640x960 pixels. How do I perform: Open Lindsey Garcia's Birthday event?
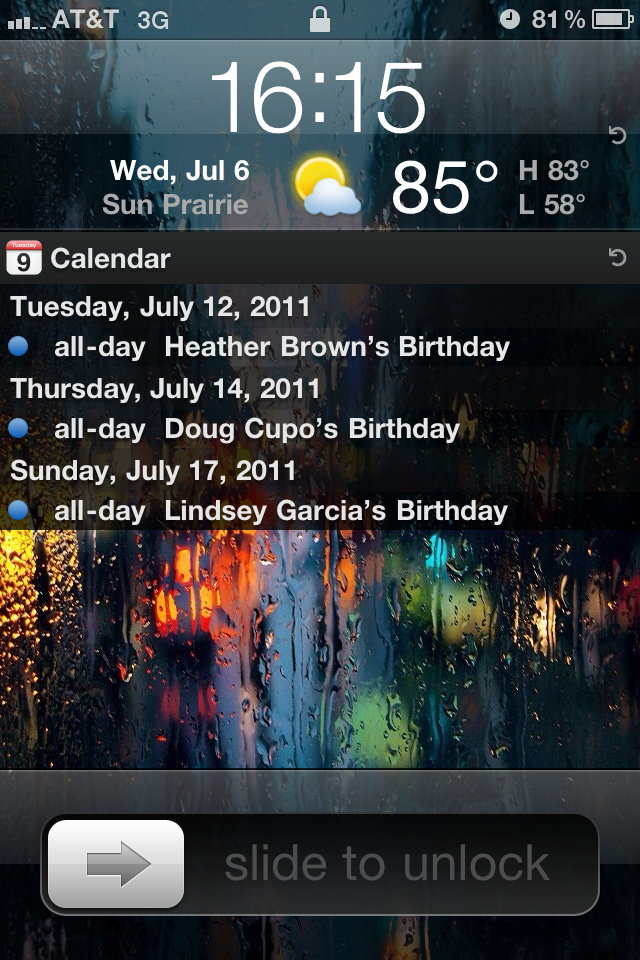click(335, 511)
